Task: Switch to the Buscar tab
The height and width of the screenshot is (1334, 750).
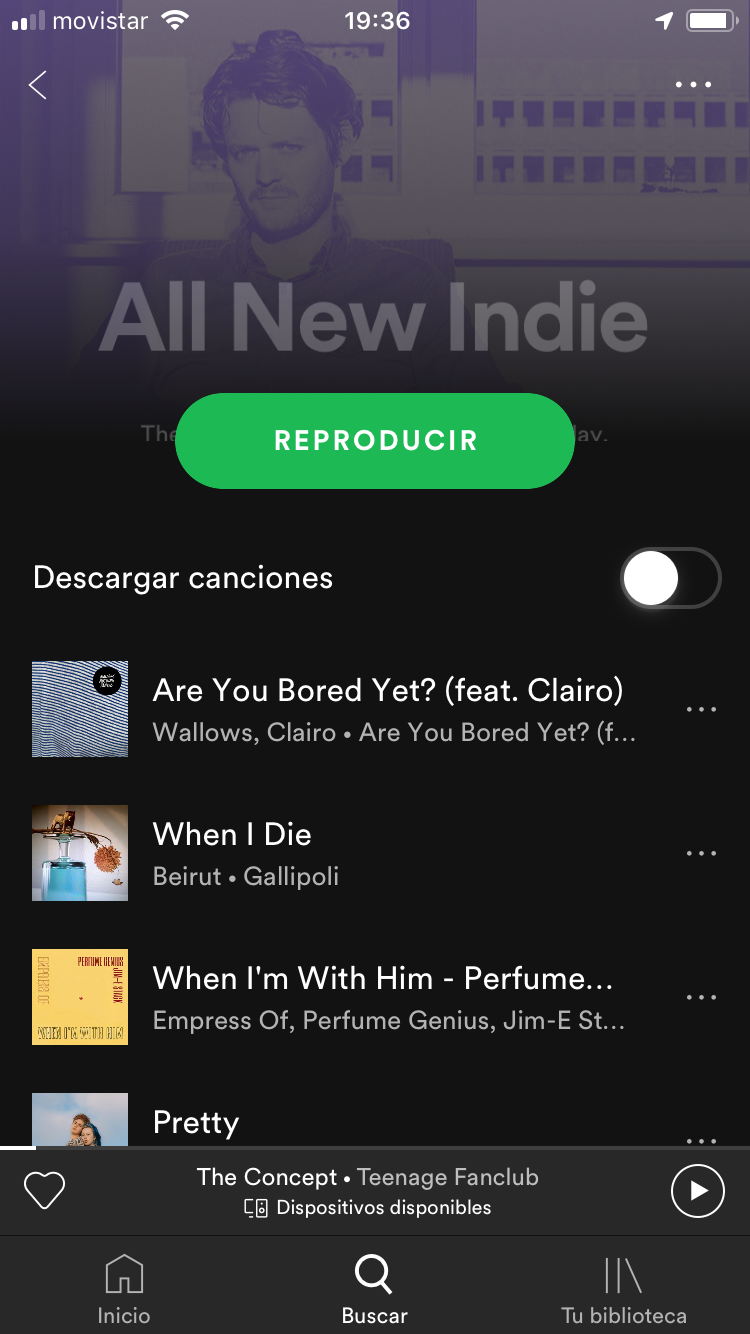Action: click(x=374, y=1290)
